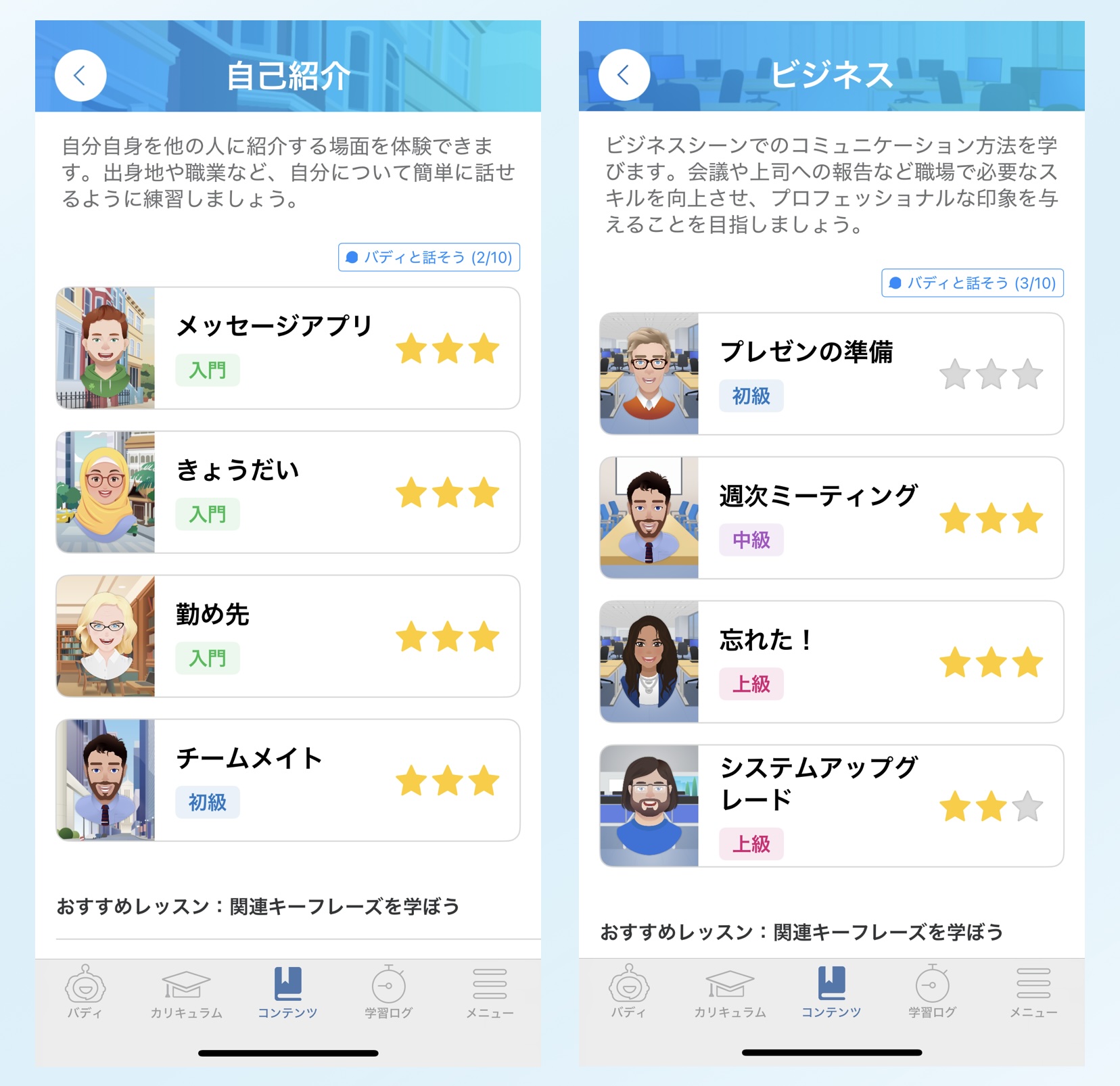
Task: Open 学習ログ tab on ビジネス screen
Action: (x=932, y=991)
